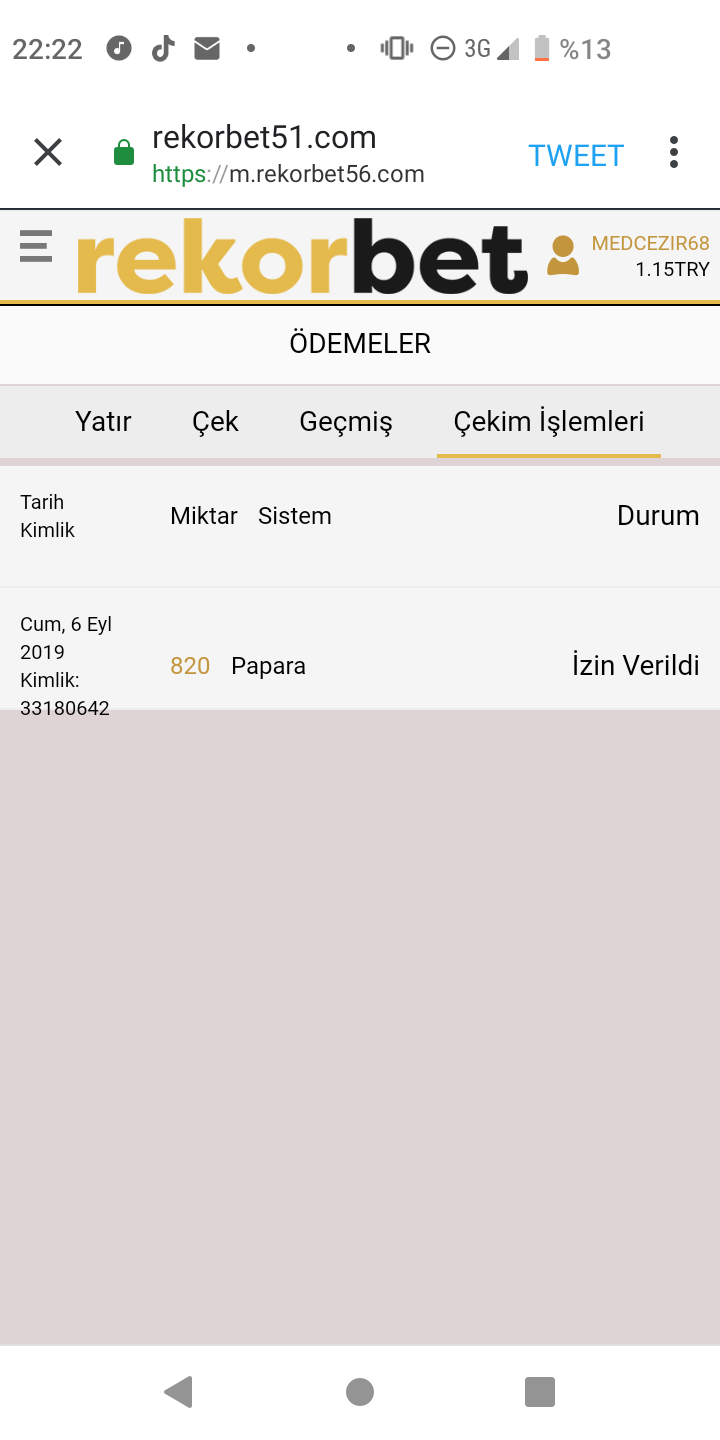Image resolution: width=720 pixels, height=1440 pixels.
Task: Go to the home screen
Action: point(360,1392)
